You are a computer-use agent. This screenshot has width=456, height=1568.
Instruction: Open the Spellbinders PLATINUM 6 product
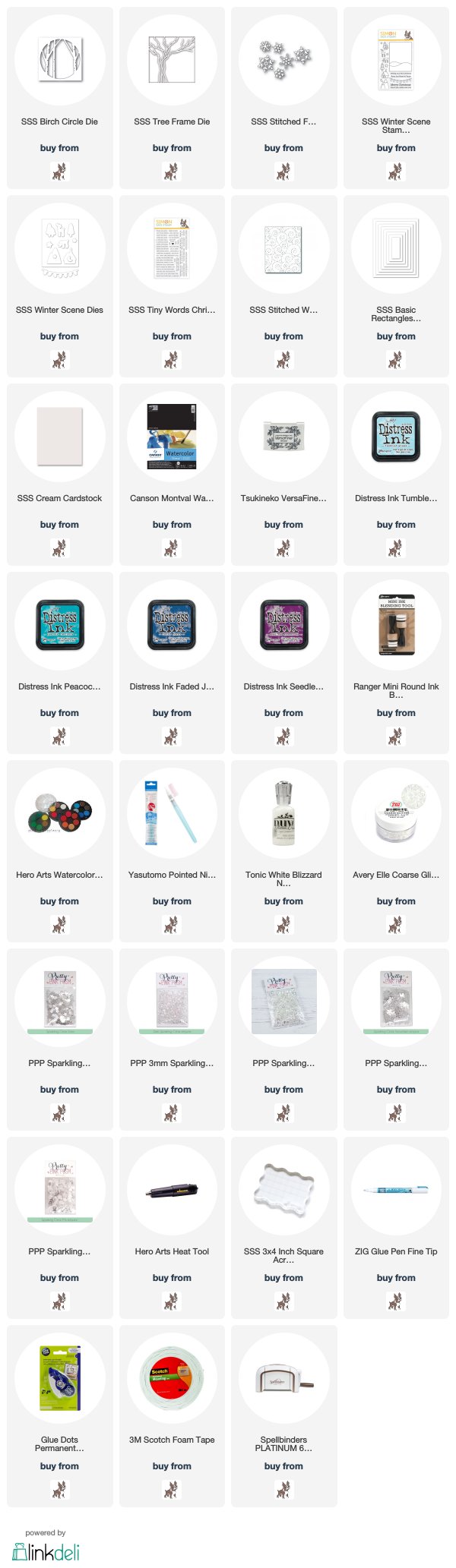click(x=283, y=1379)
